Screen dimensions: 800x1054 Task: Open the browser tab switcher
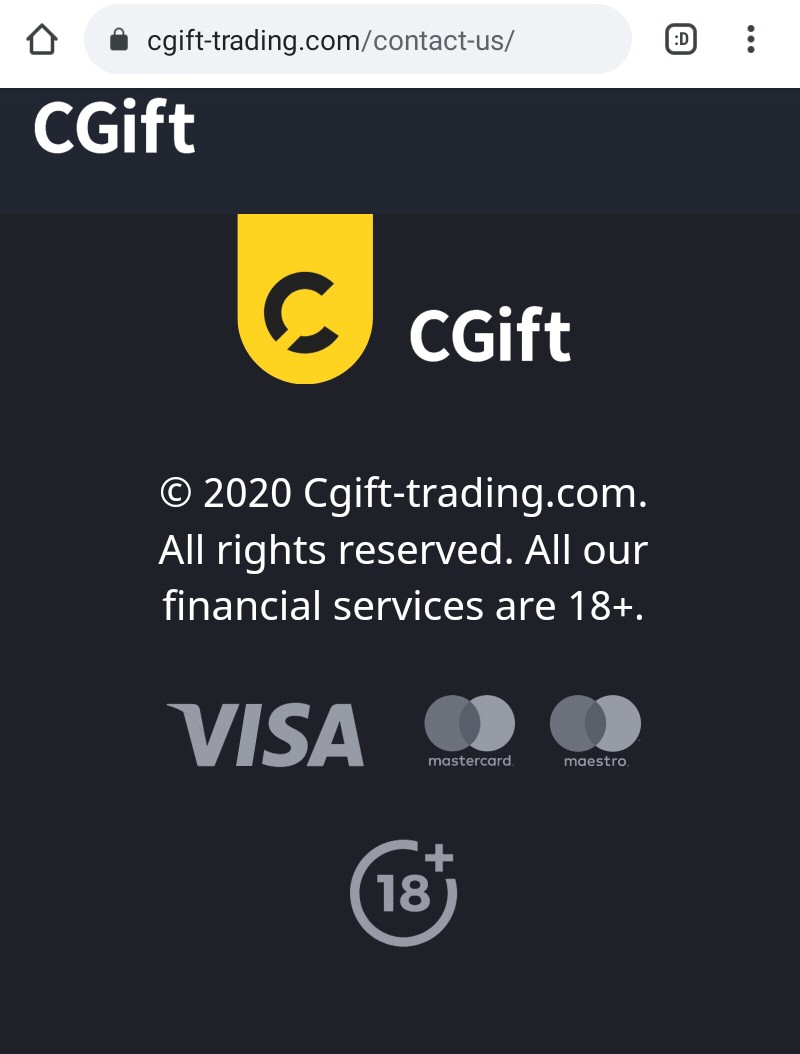(681, 40)
